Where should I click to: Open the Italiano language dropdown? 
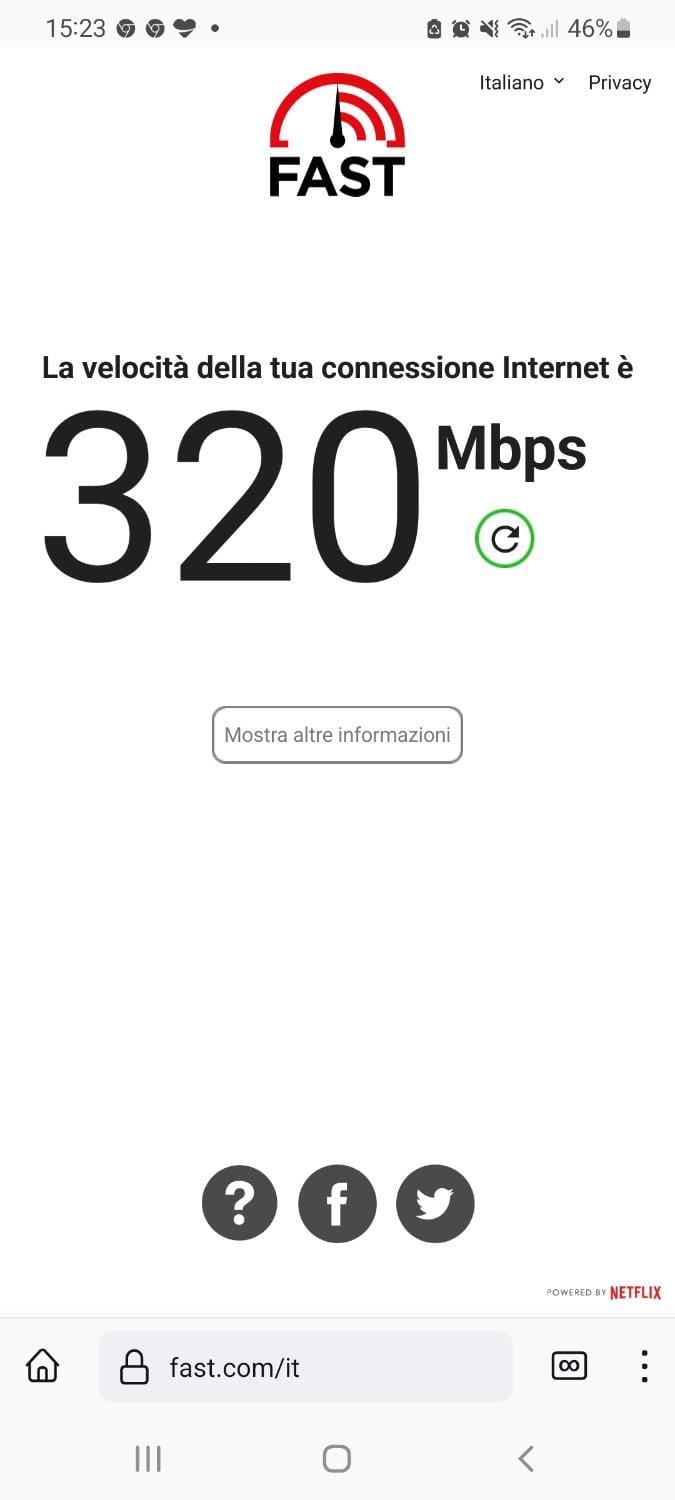[521, 83]
